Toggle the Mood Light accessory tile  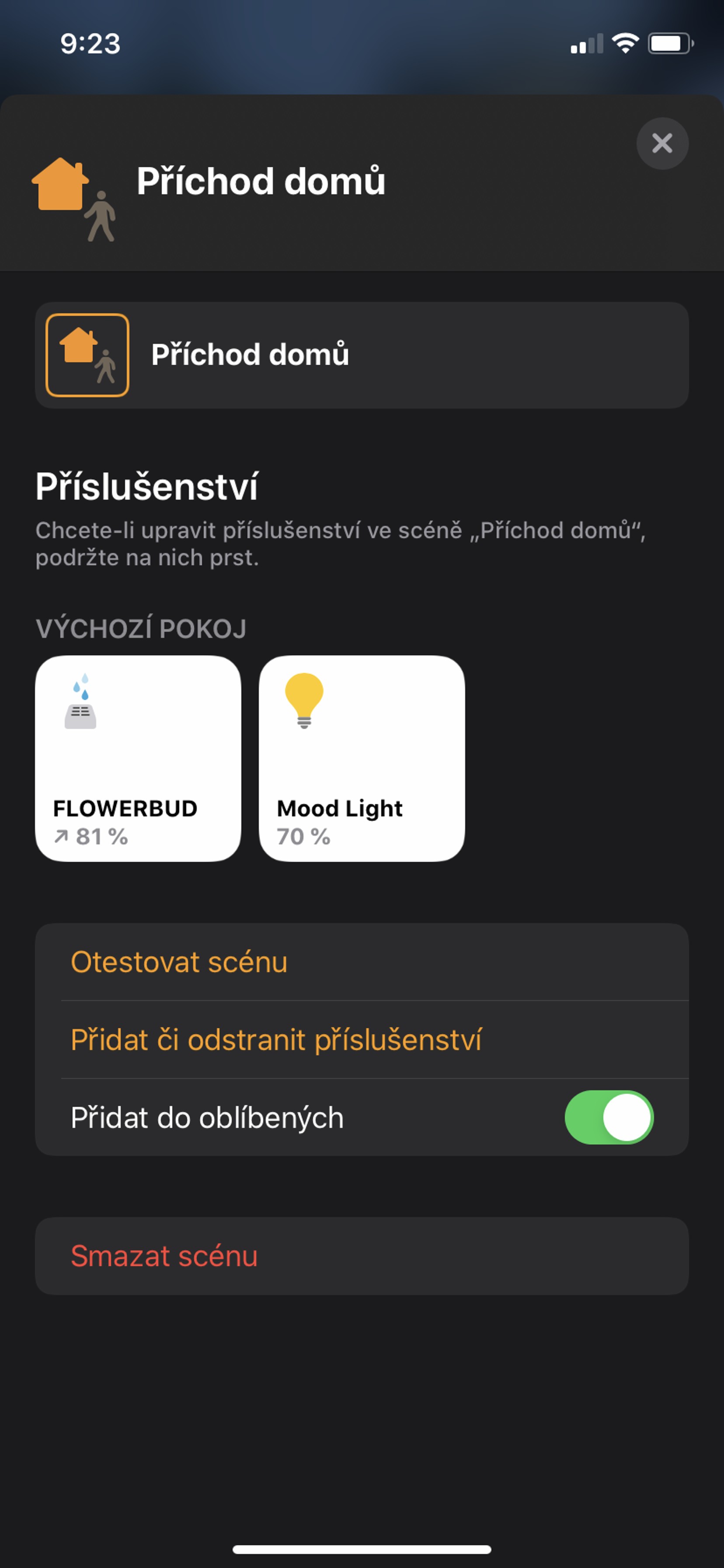coord(362,759)
